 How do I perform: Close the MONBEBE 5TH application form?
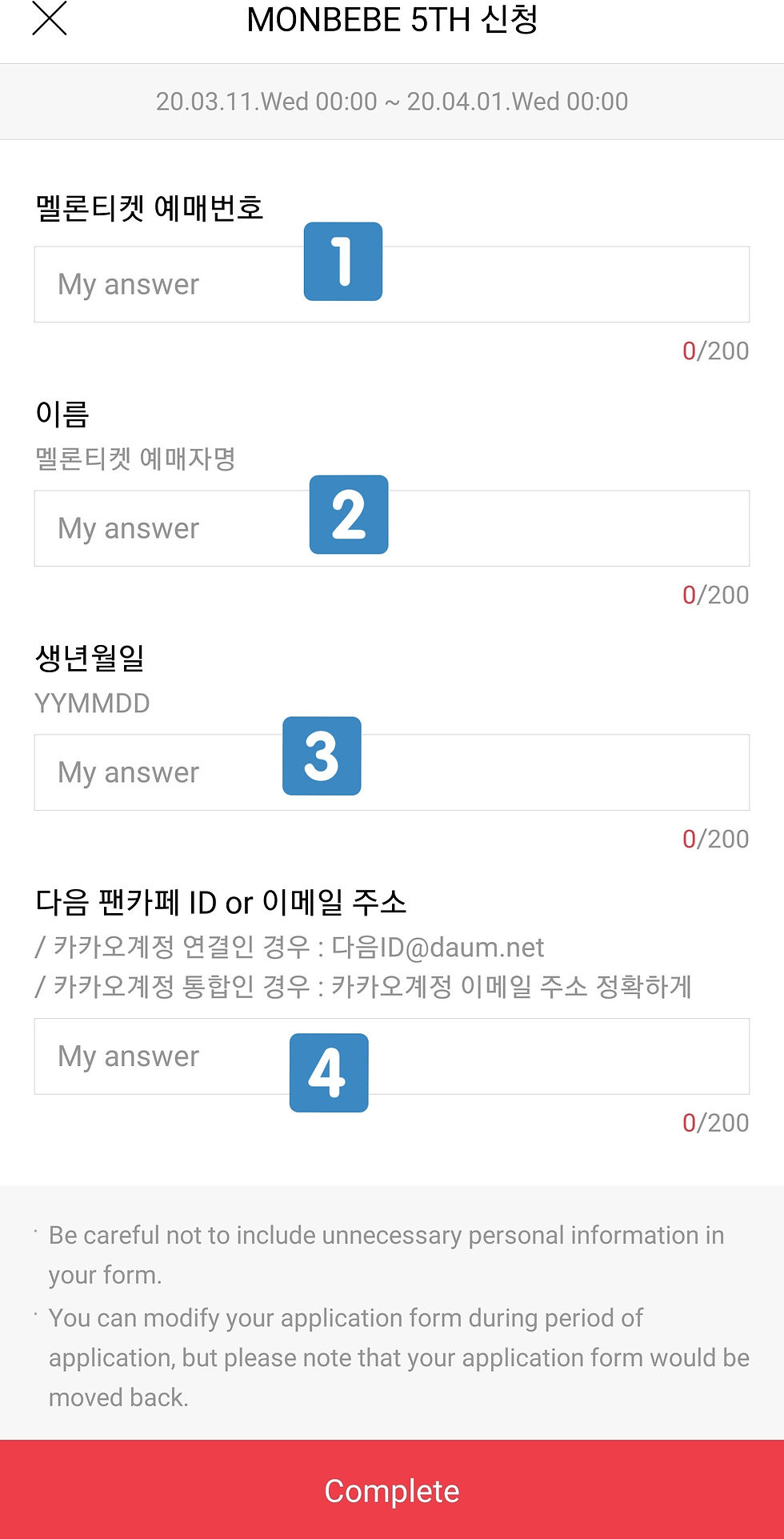pyautogui.click(x=49, y=19)
